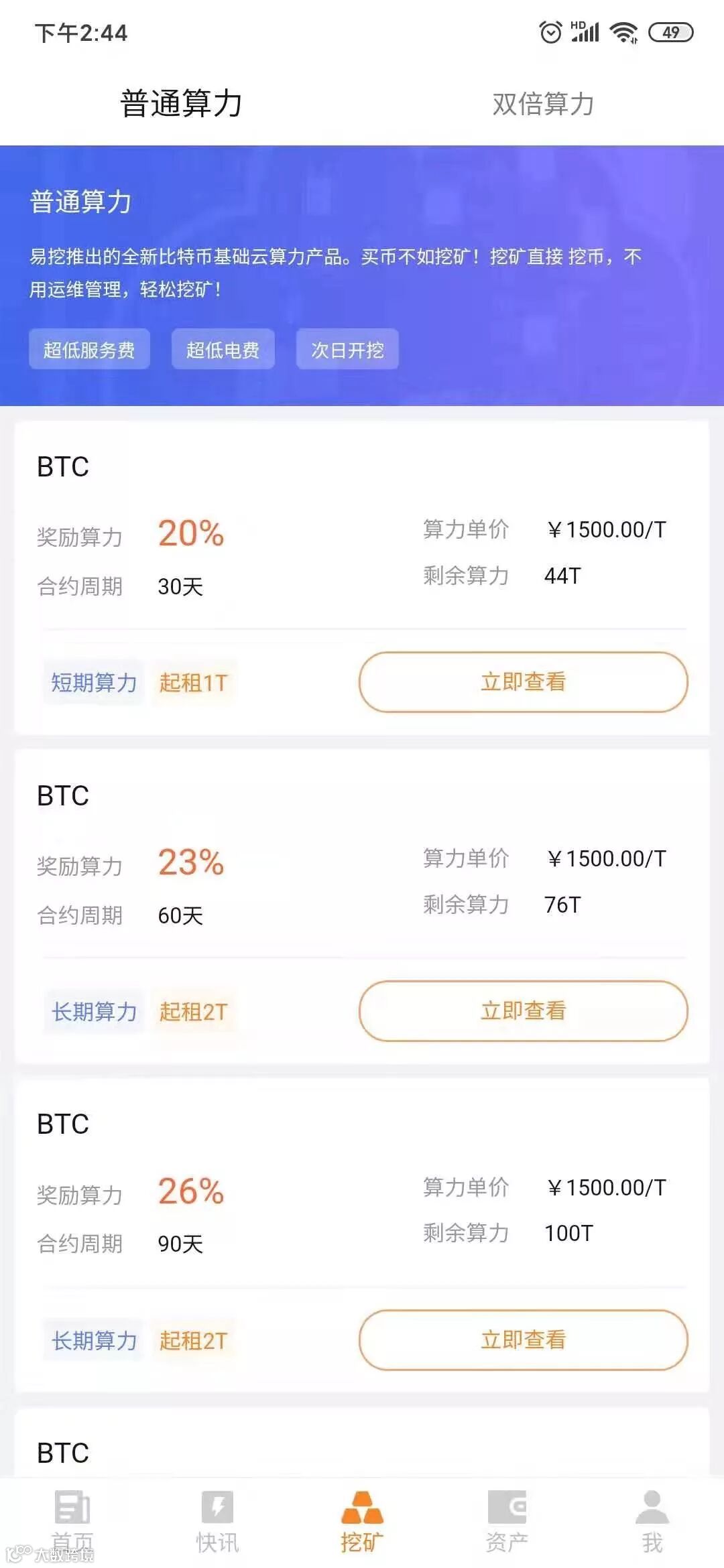Go to the 首页 tab
This screenshot has height=1568, width=724.
click(x=72, y=1522)
